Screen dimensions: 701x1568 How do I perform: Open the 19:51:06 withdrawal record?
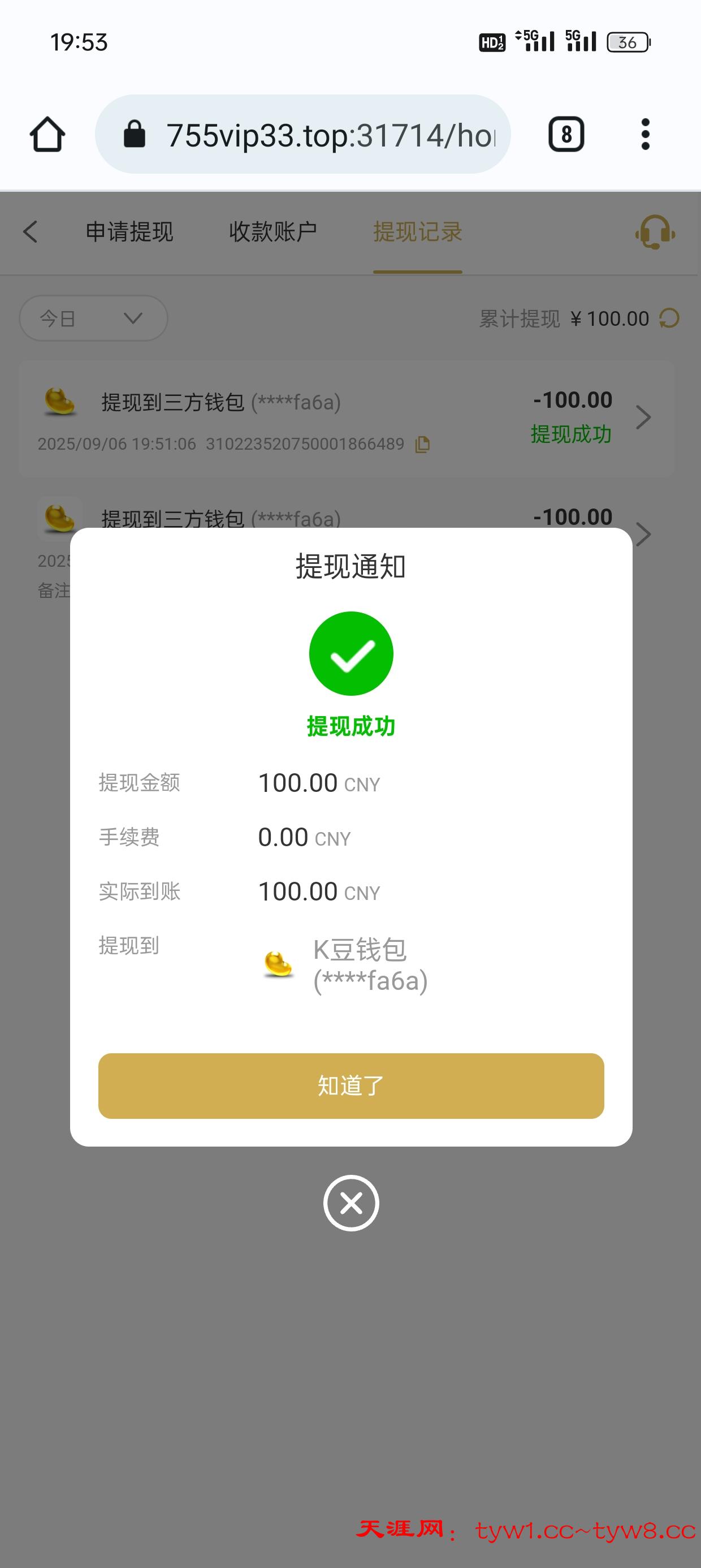coord(346,418)
